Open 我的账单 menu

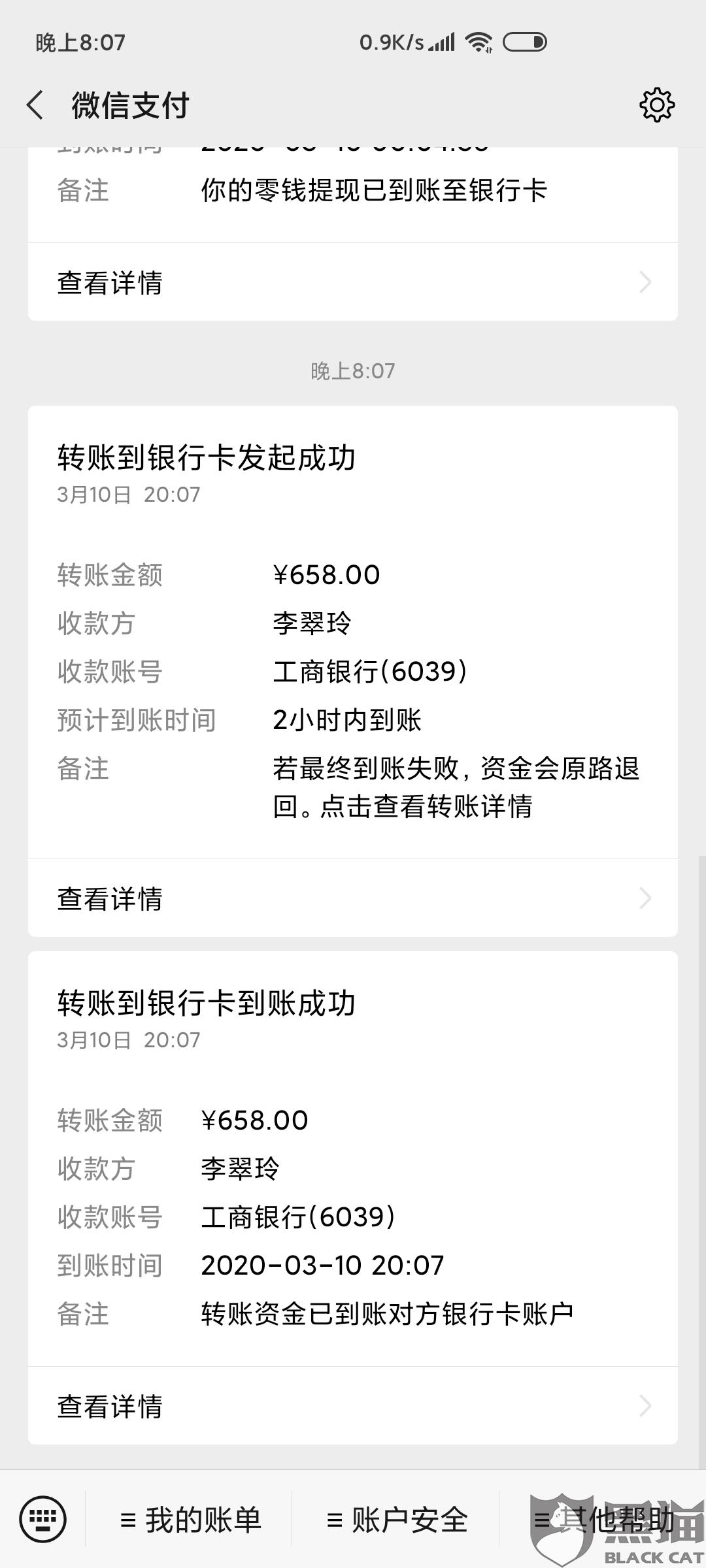click(x=190, y=1520)
